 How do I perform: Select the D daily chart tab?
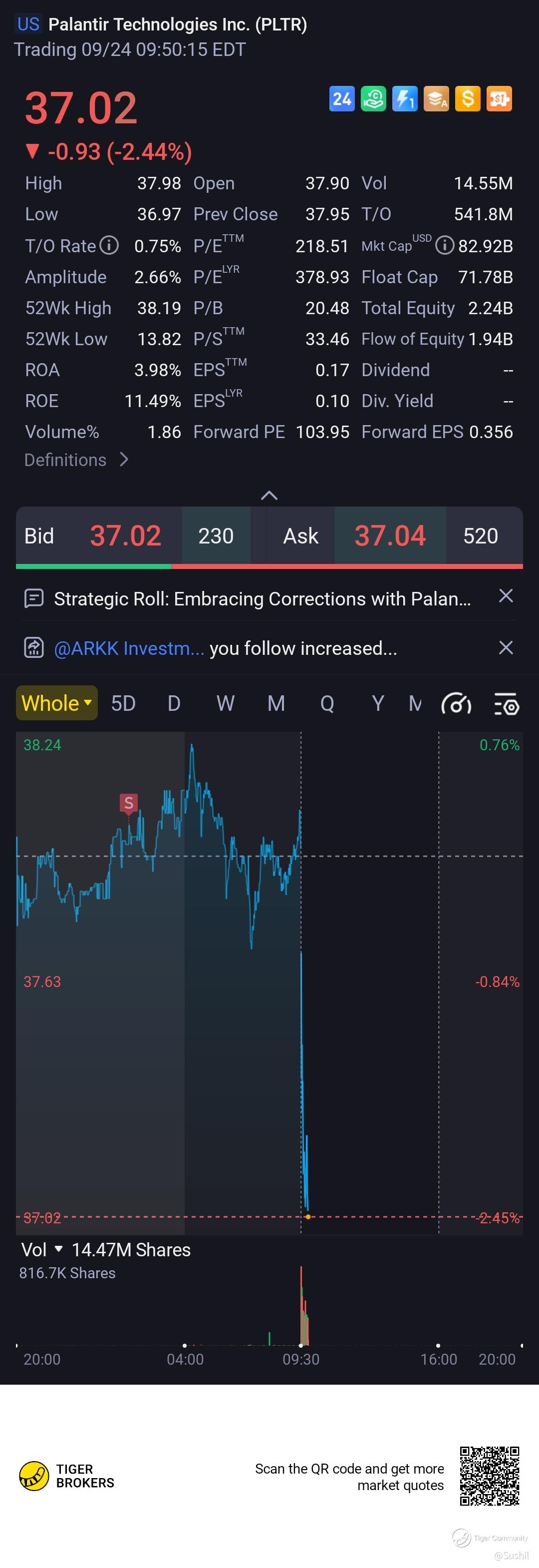point(174,704)
